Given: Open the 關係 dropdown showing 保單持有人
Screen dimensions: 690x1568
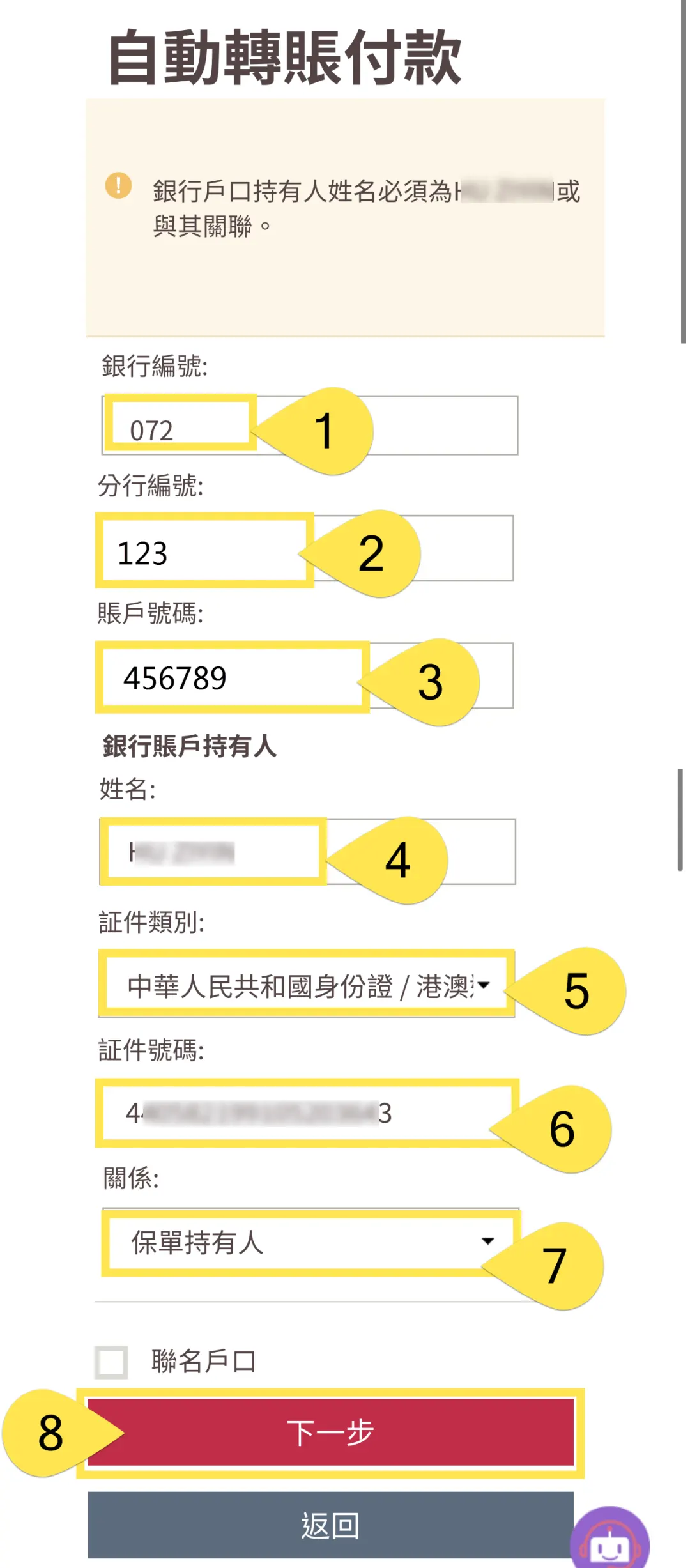Looking at the screenshot, I should coord(310,1241).
